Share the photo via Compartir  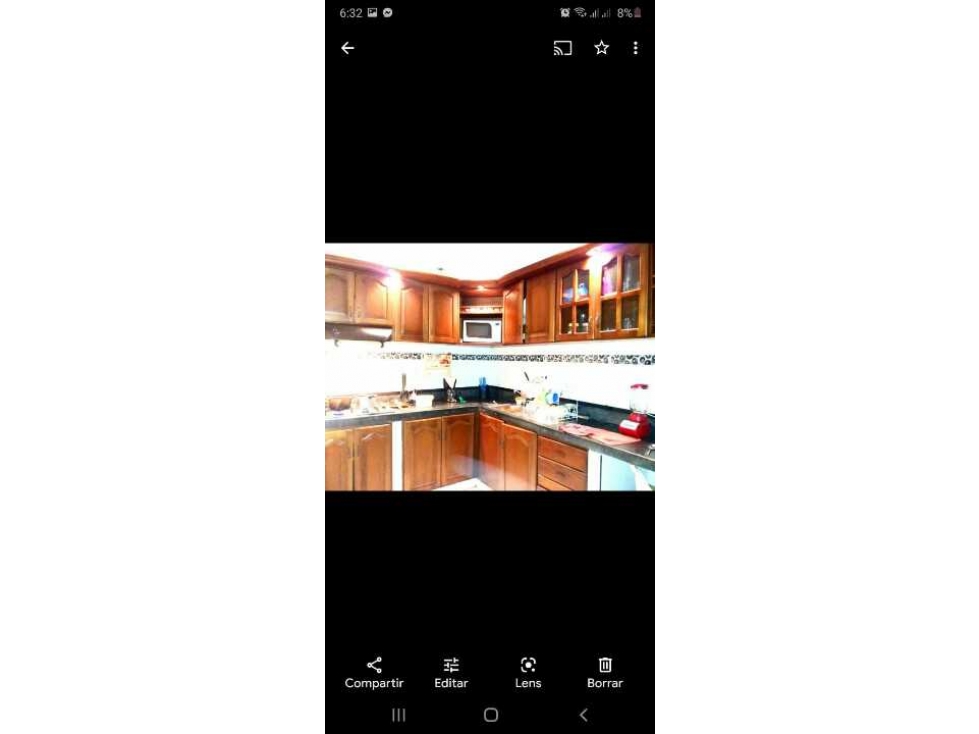[x=374, y=672]
